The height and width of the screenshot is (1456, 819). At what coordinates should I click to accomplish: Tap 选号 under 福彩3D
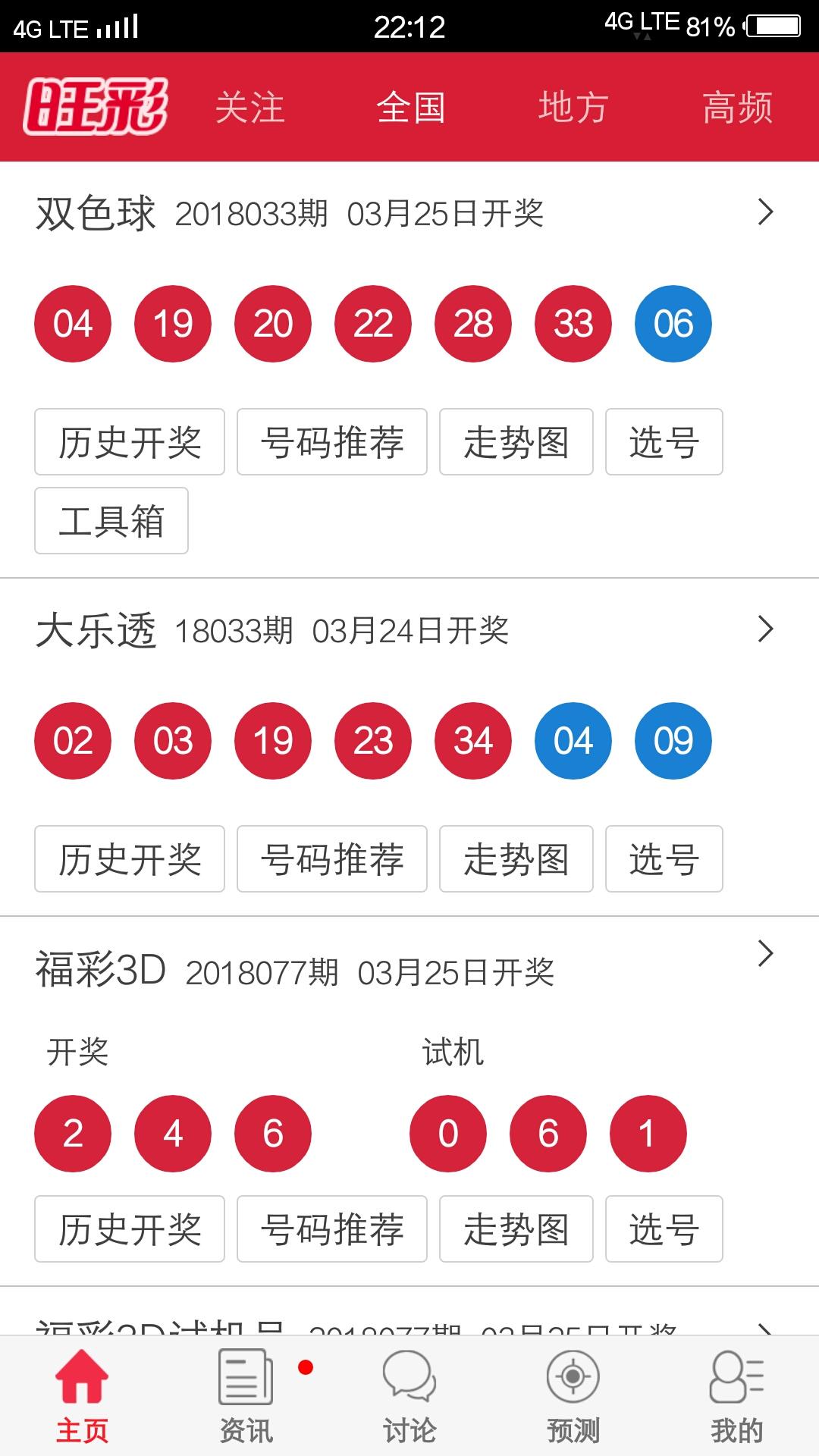[x=664, y=1229]
